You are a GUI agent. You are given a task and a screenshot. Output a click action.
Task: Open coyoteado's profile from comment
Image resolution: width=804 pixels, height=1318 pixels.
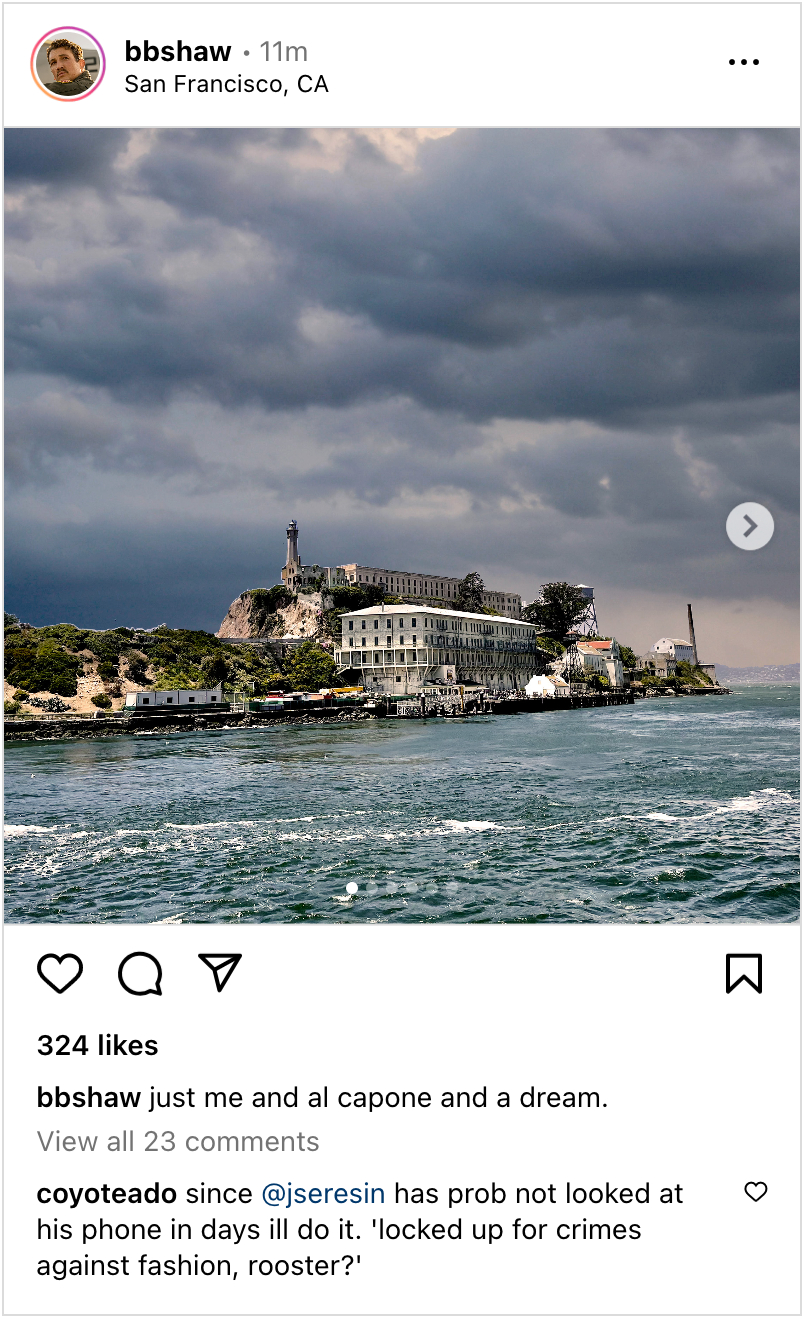[106, 1194]
